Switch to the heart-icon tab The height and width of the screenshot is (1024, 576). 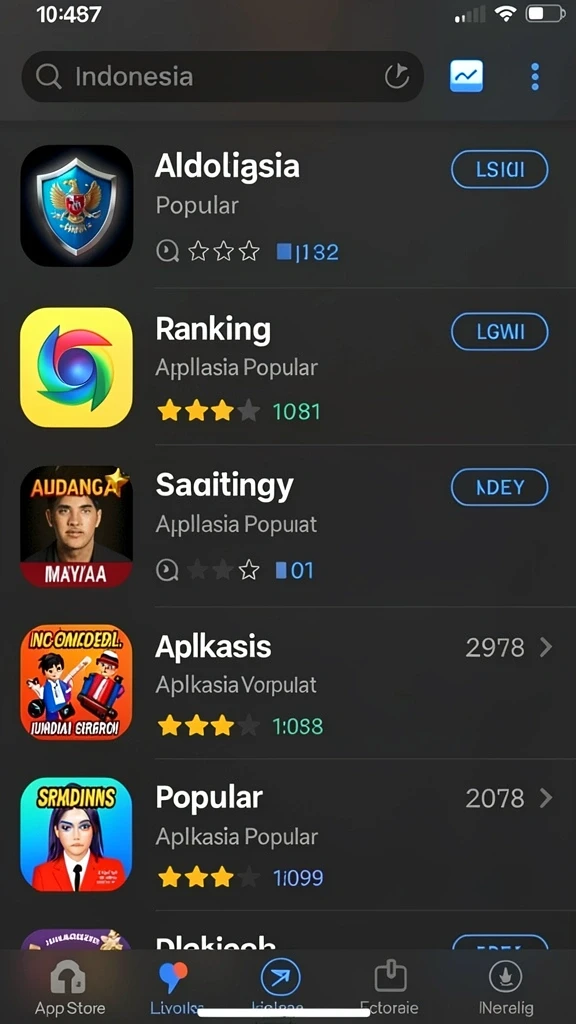tap(174, 988)
